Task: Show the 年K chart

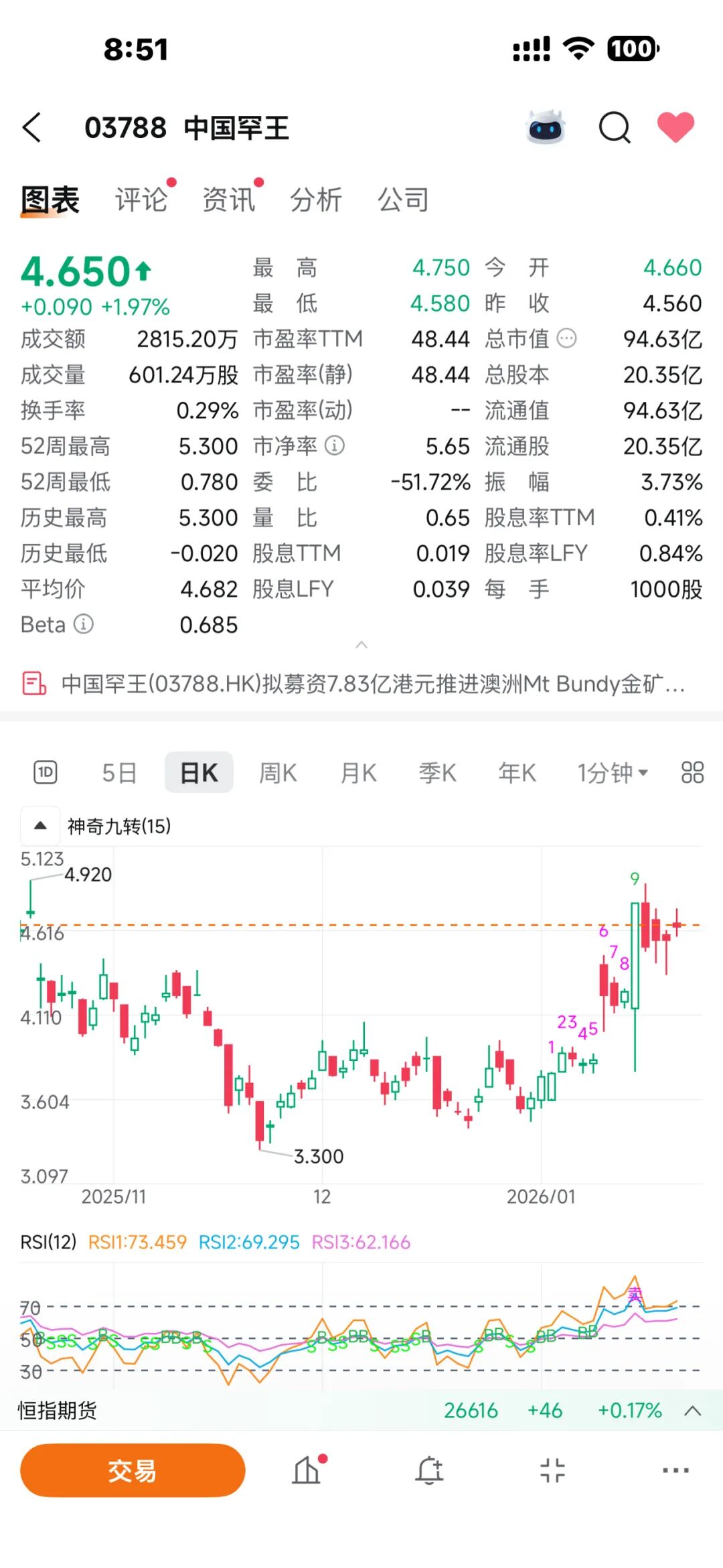Action: [517, 773]
